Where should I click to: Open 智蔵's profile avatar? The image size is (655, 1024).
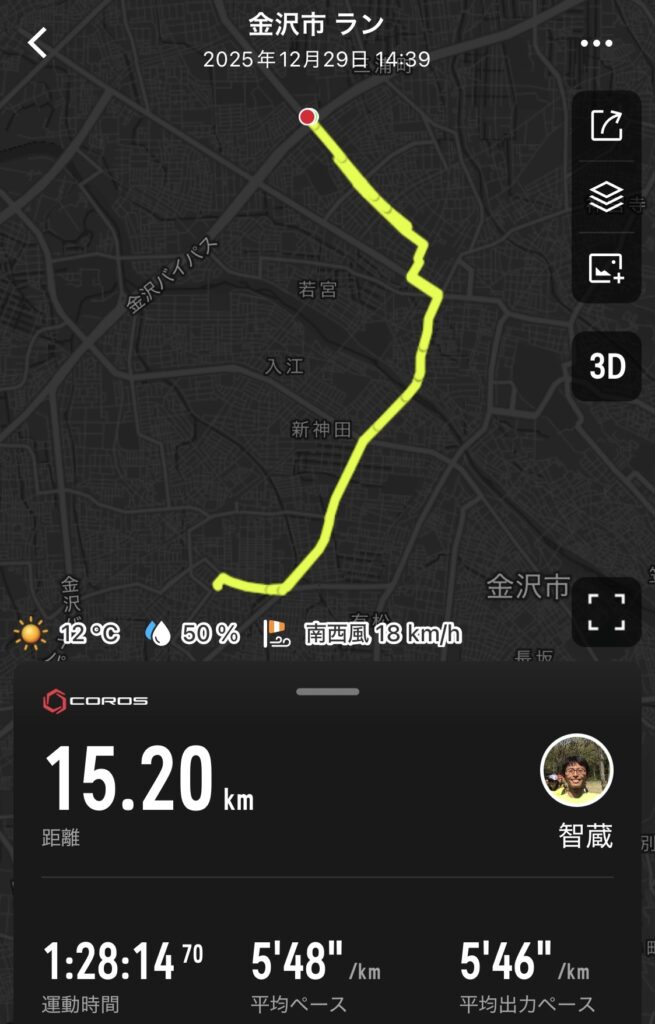[577, 771]
